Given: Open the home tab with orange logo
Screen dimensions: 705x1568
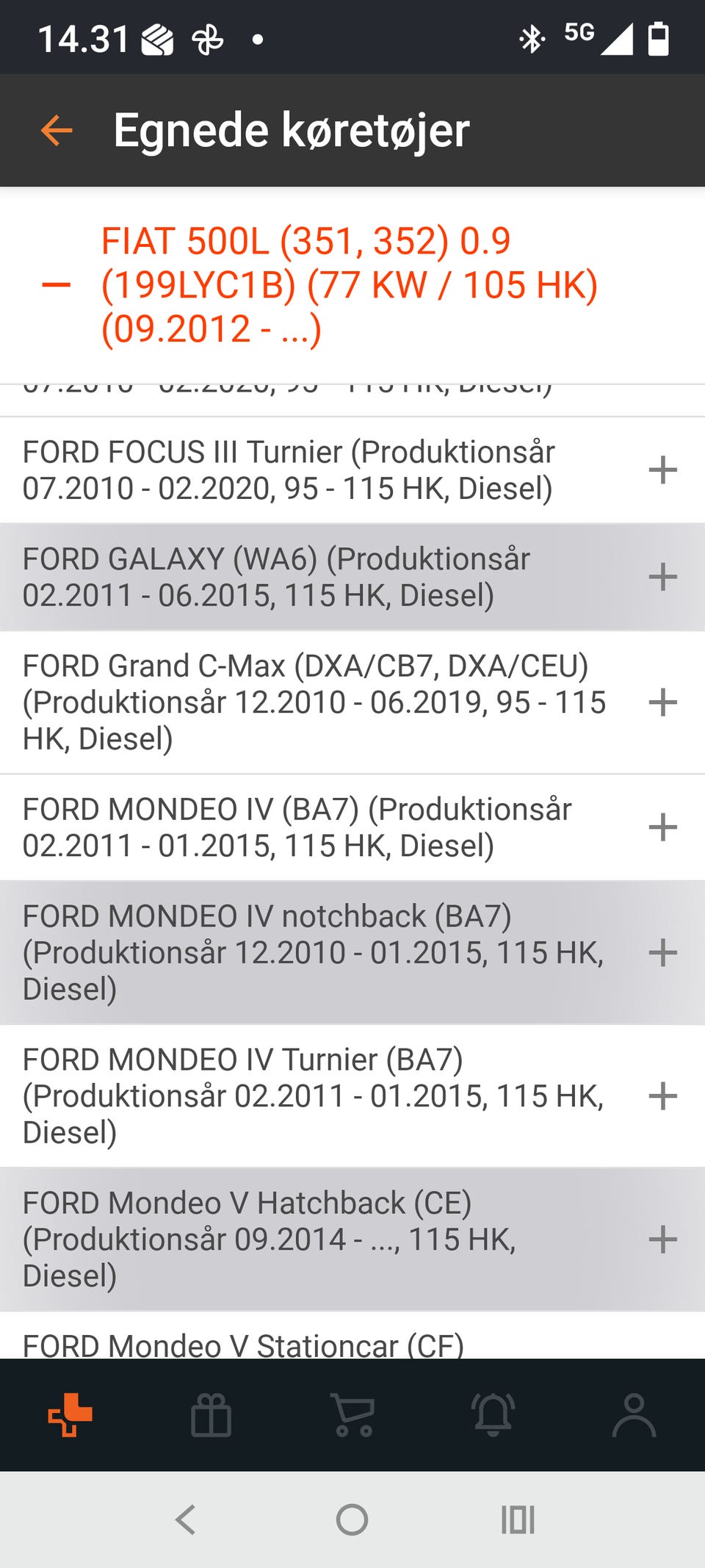Looking at the screenshot, I should coord(70,1414).
